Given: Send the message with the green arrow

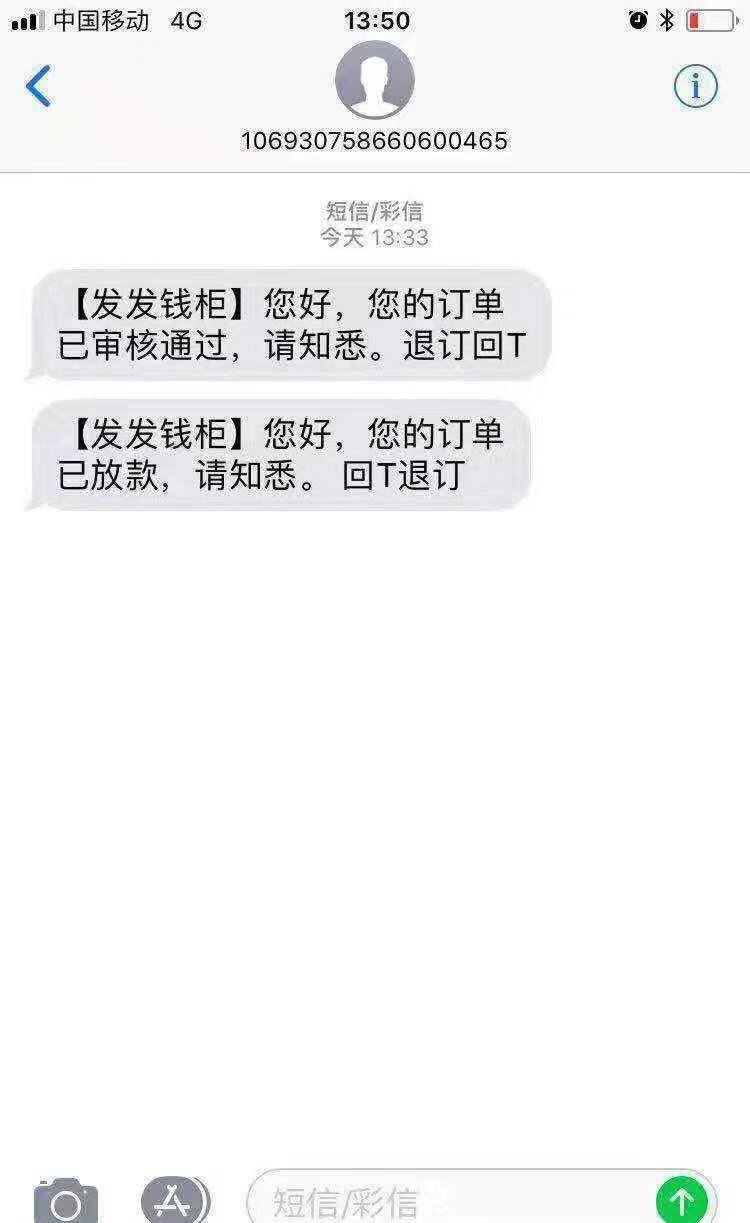Looking at the screenshot, I should coord(682,1200).
